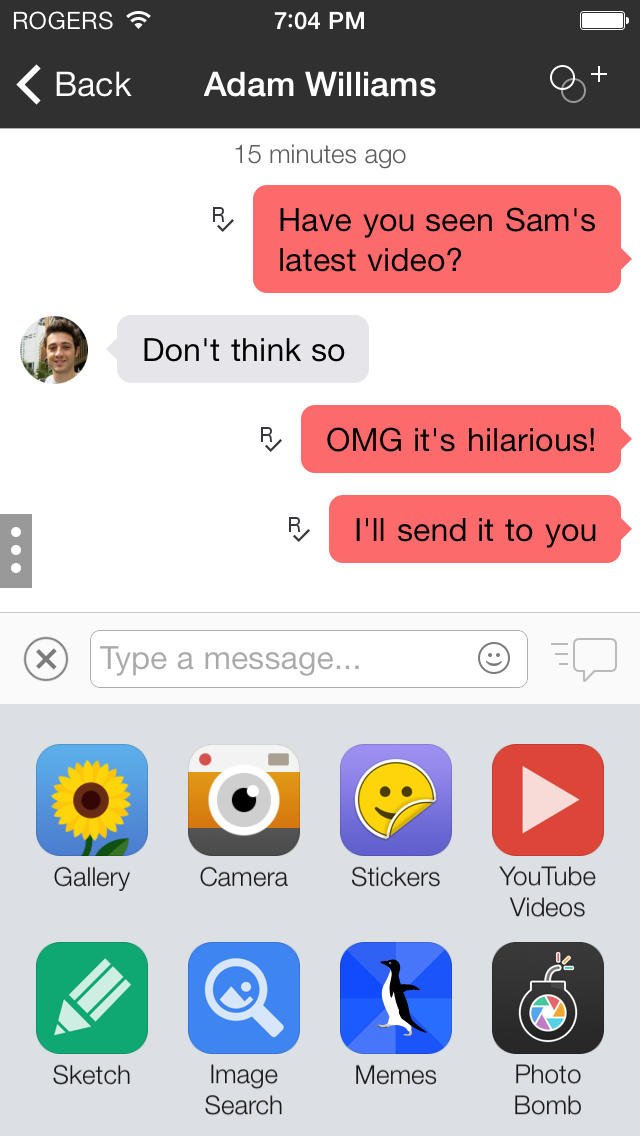640x1136 pixels.
Task: Add people to the chat
Action: point(578,83)
